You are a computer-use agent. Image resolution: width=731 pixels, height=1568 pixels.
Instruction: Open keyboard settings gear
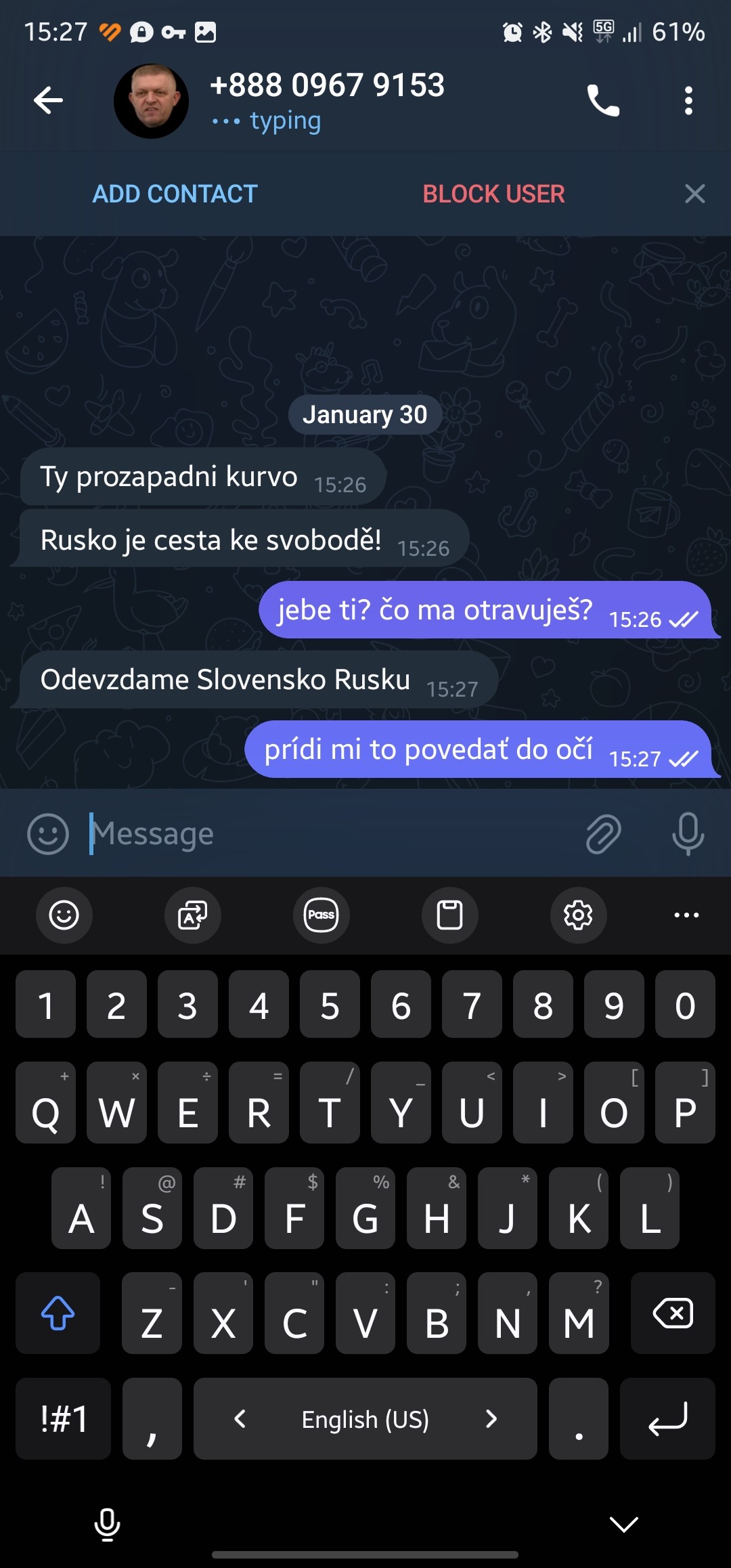point(578,915)
